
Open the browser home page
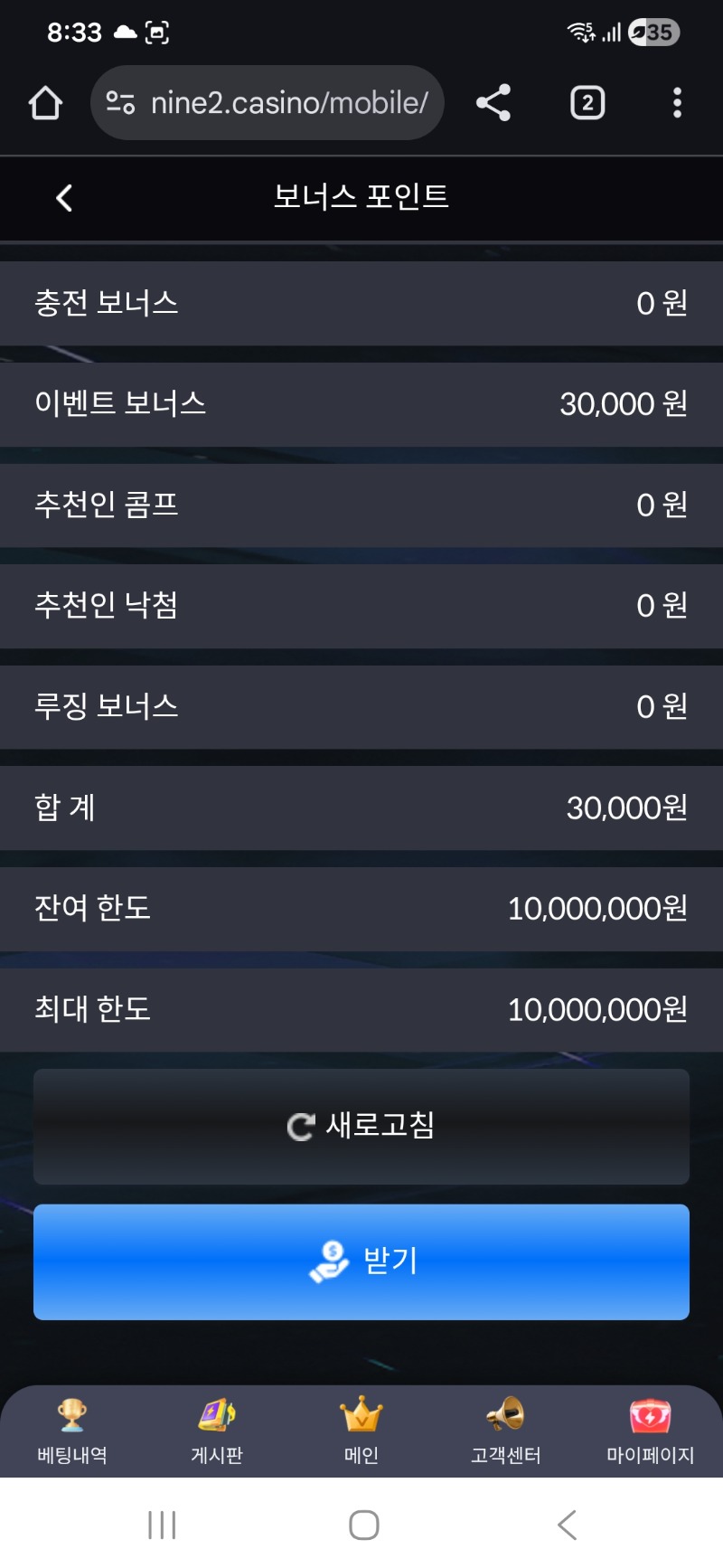(45, 103)
